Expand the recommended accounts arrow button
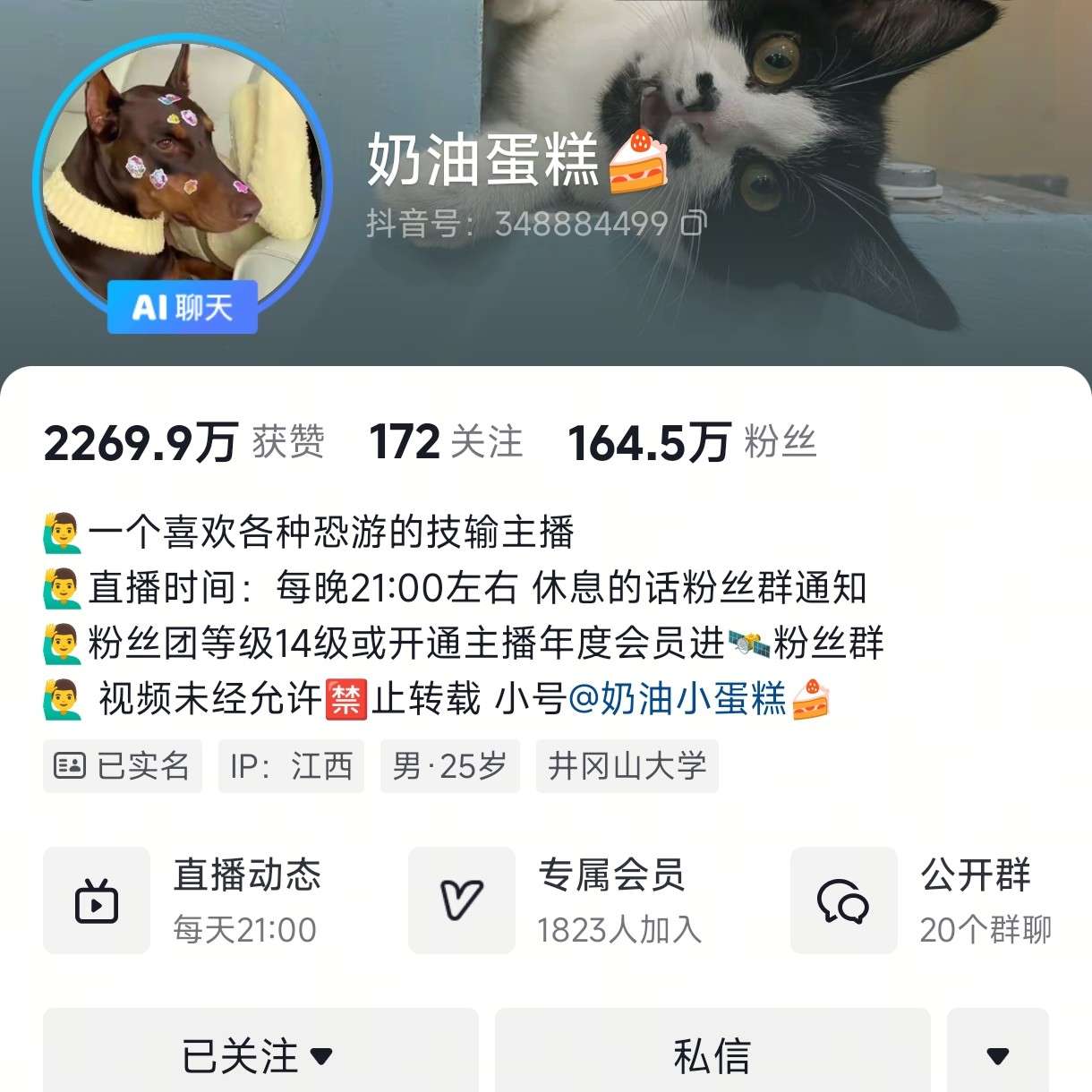 coord(997,1055)
